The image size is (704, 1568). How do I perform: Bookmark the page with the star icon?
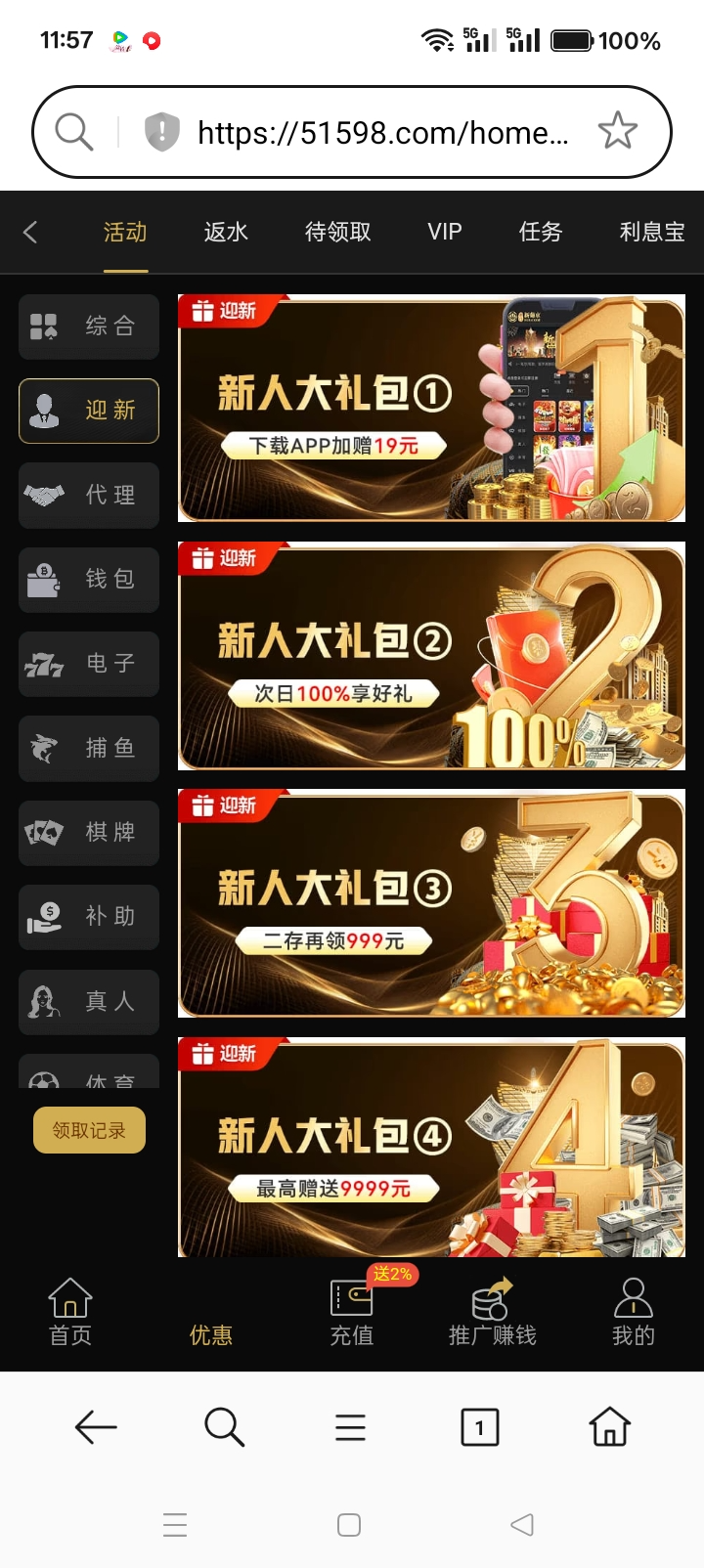pos(618,131)
